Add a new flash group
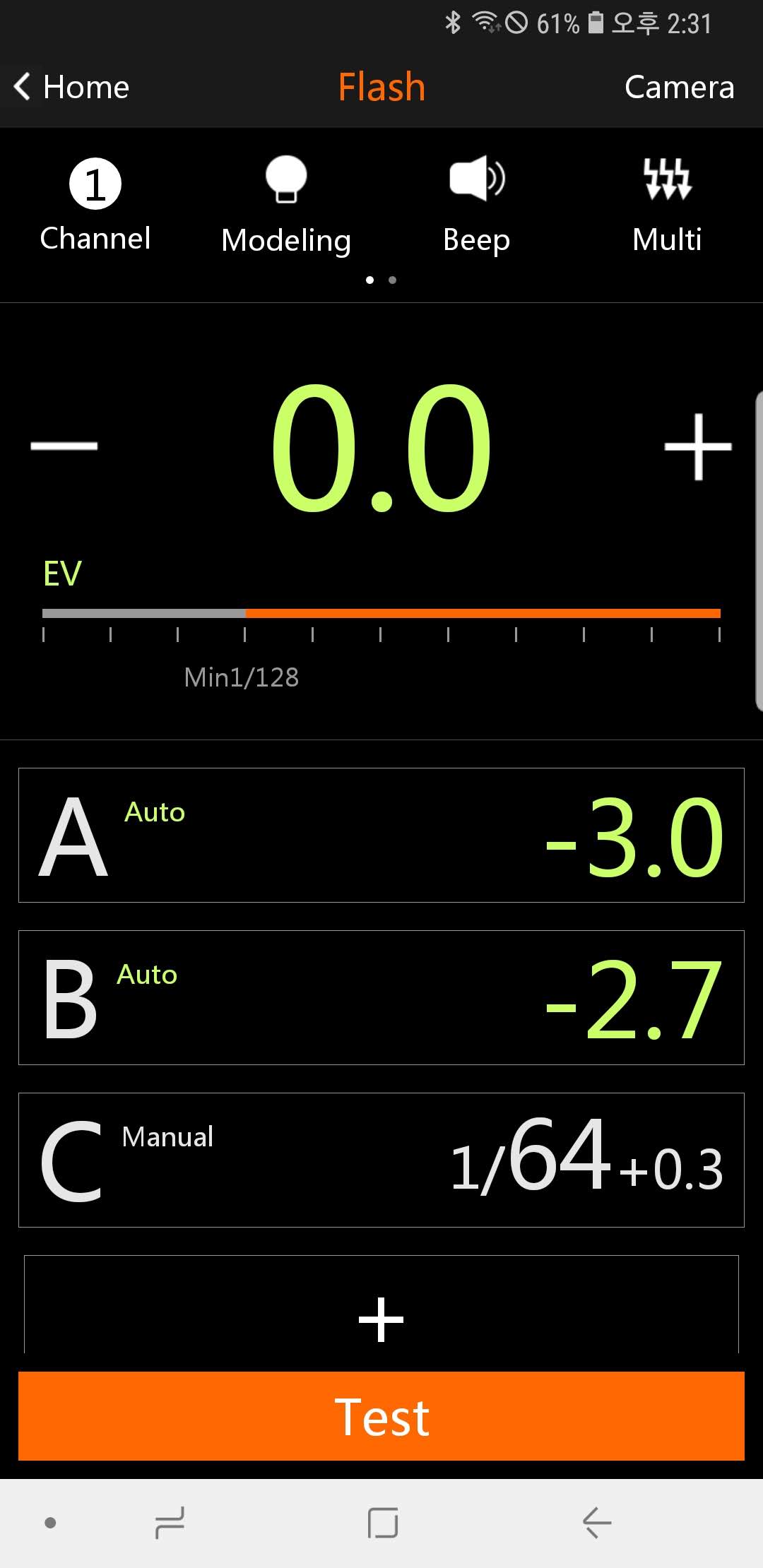 pos(381,1318)
